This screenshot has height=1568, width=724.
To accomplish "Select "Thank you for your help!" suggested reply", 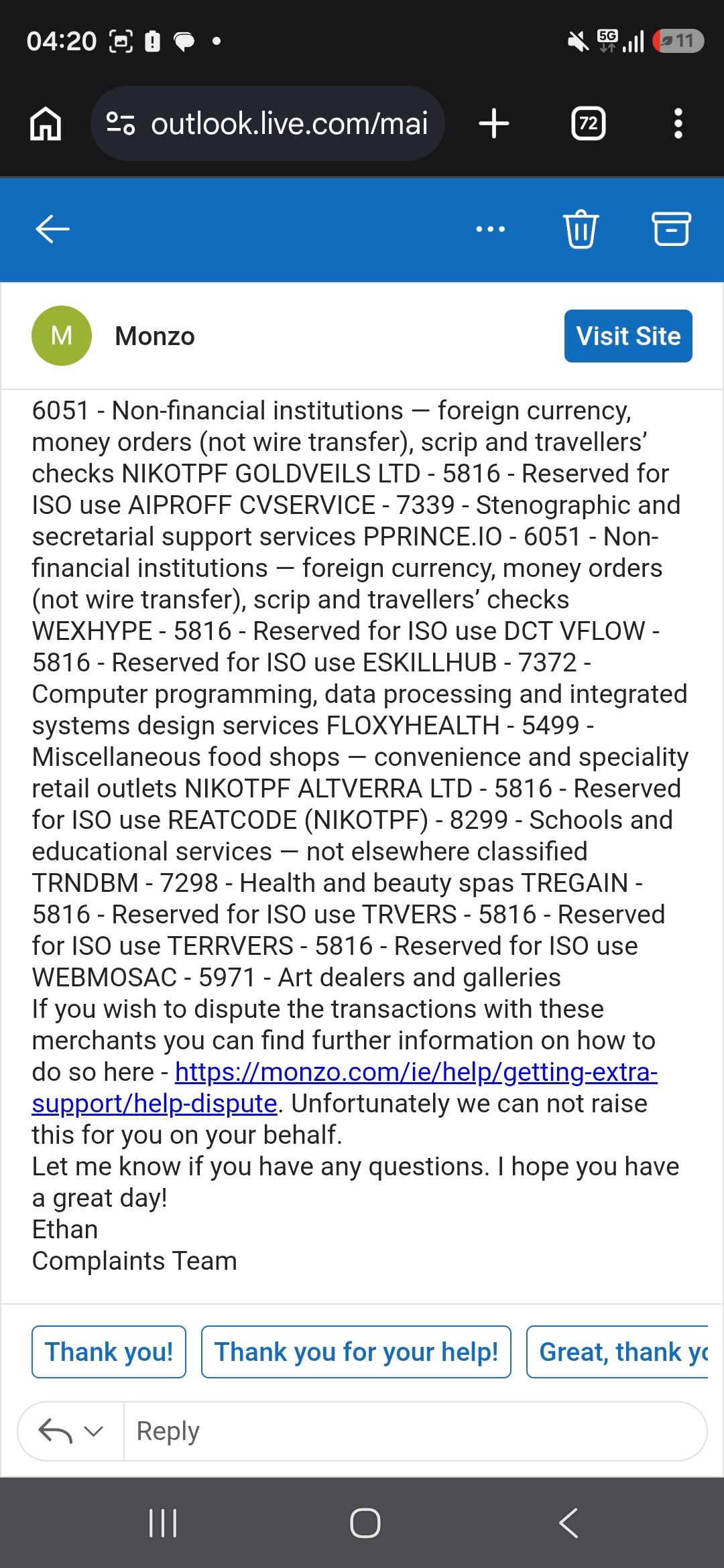I will pyautogui.click(x=356, y=1352).
